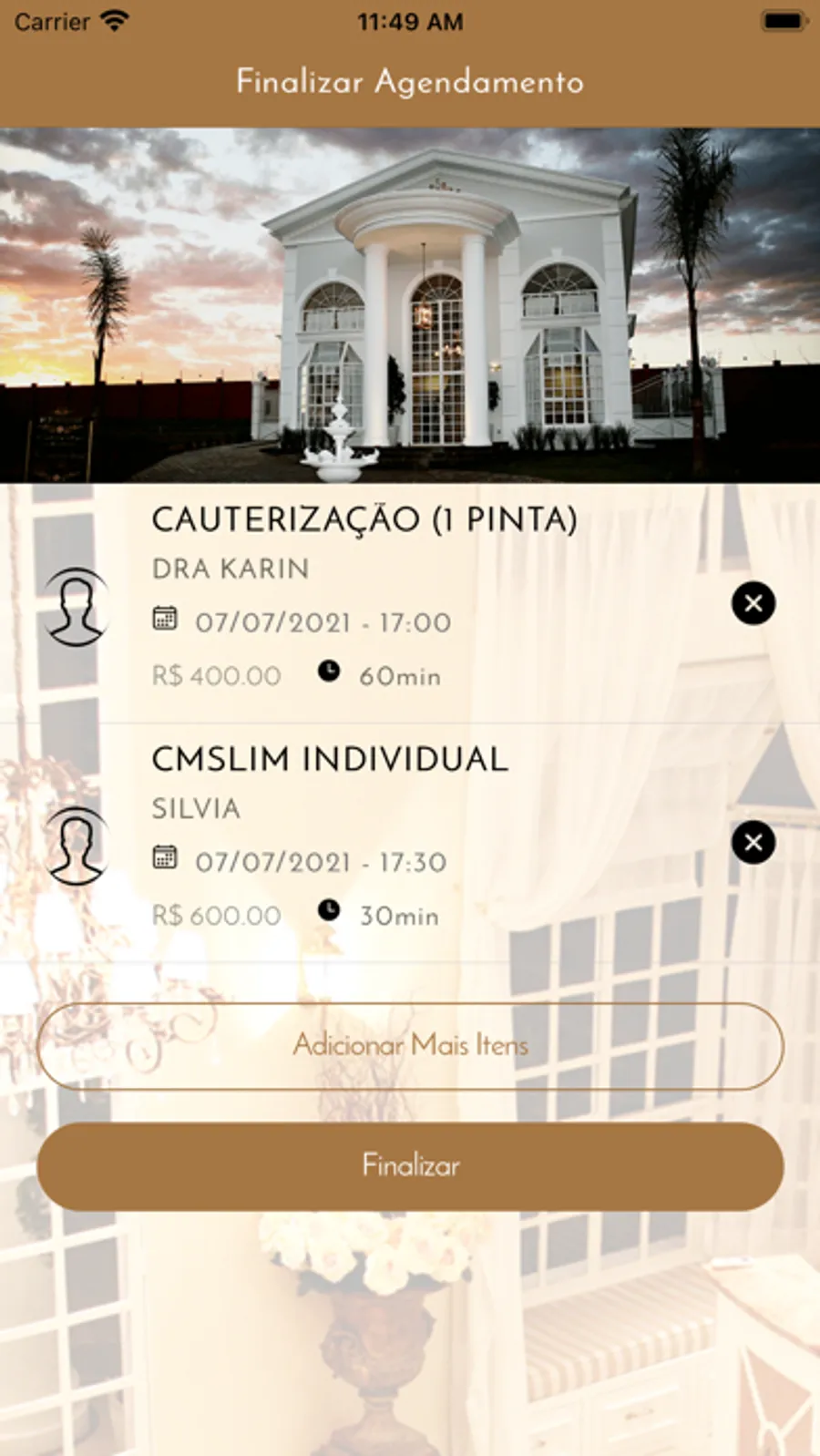Confirm booking with Finalizar button
The width and height of the screenshot is (820, 1456).
pos(410,1166)
